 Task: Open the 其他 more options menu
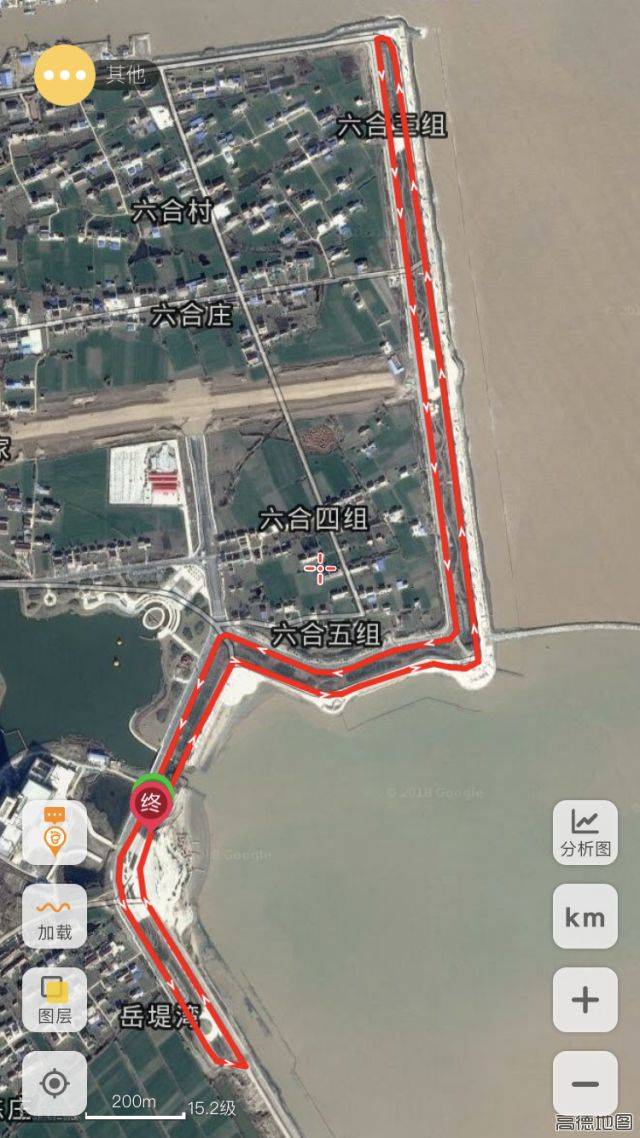pyautogui.click(x=65, y=75)
